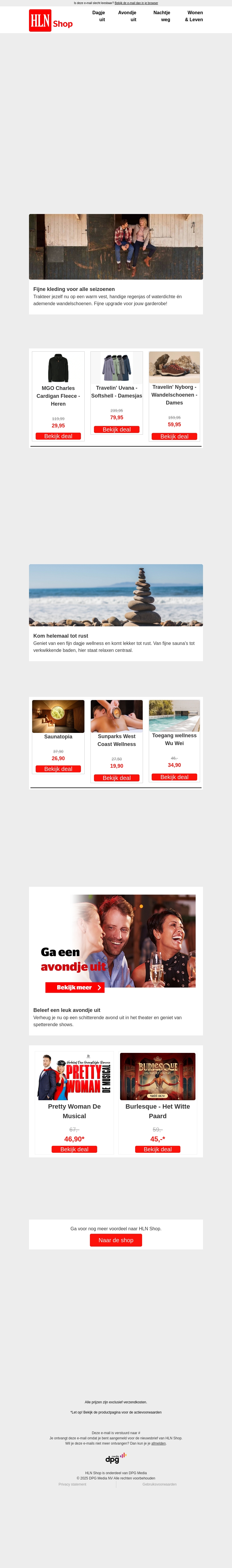The image size is (232, 1568).
Task: Tap Bekijk deal under Toegang wellness Wu Wei
Action: point(174,777)
